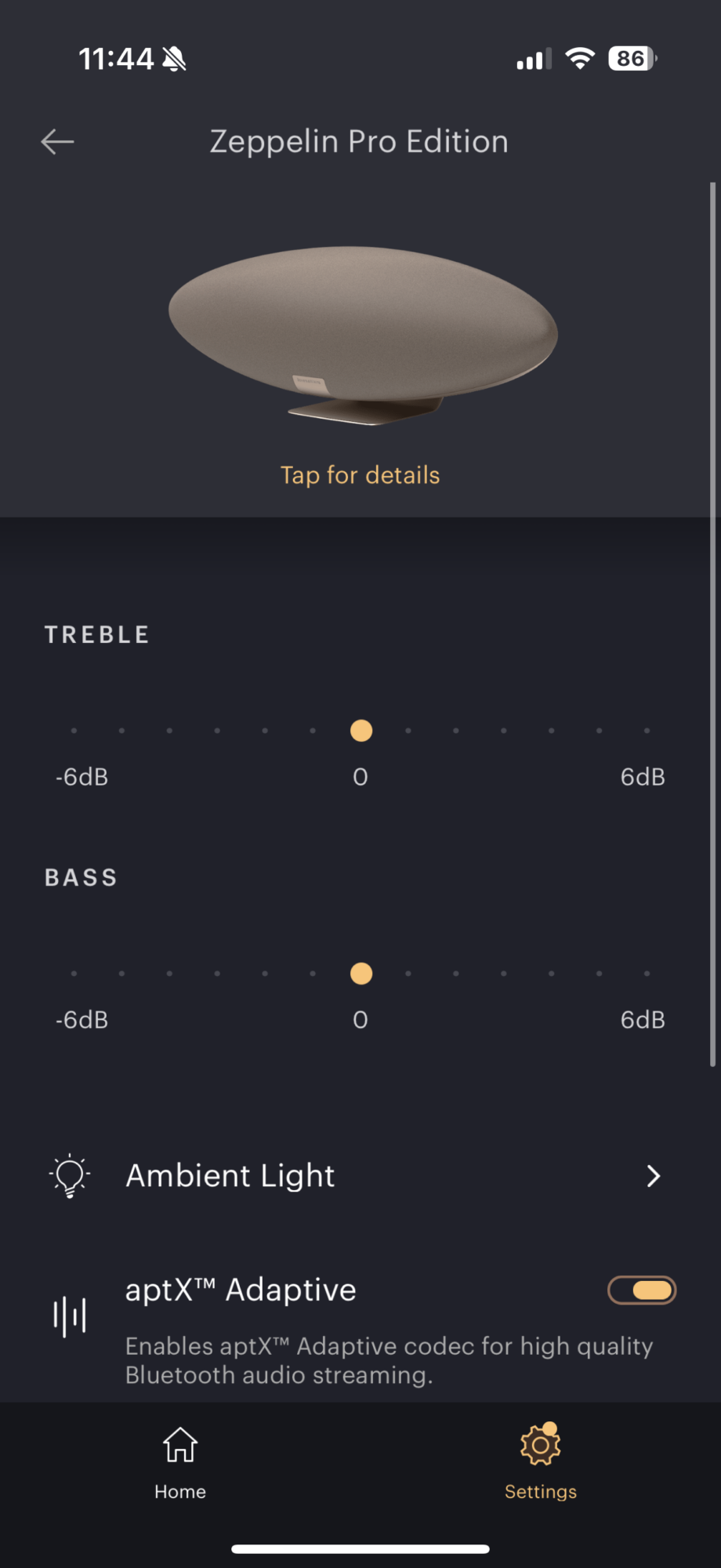Set bass to the maximum 6dB dot
This screenshot has height=1568, width=721.
(x=647, y=974)
